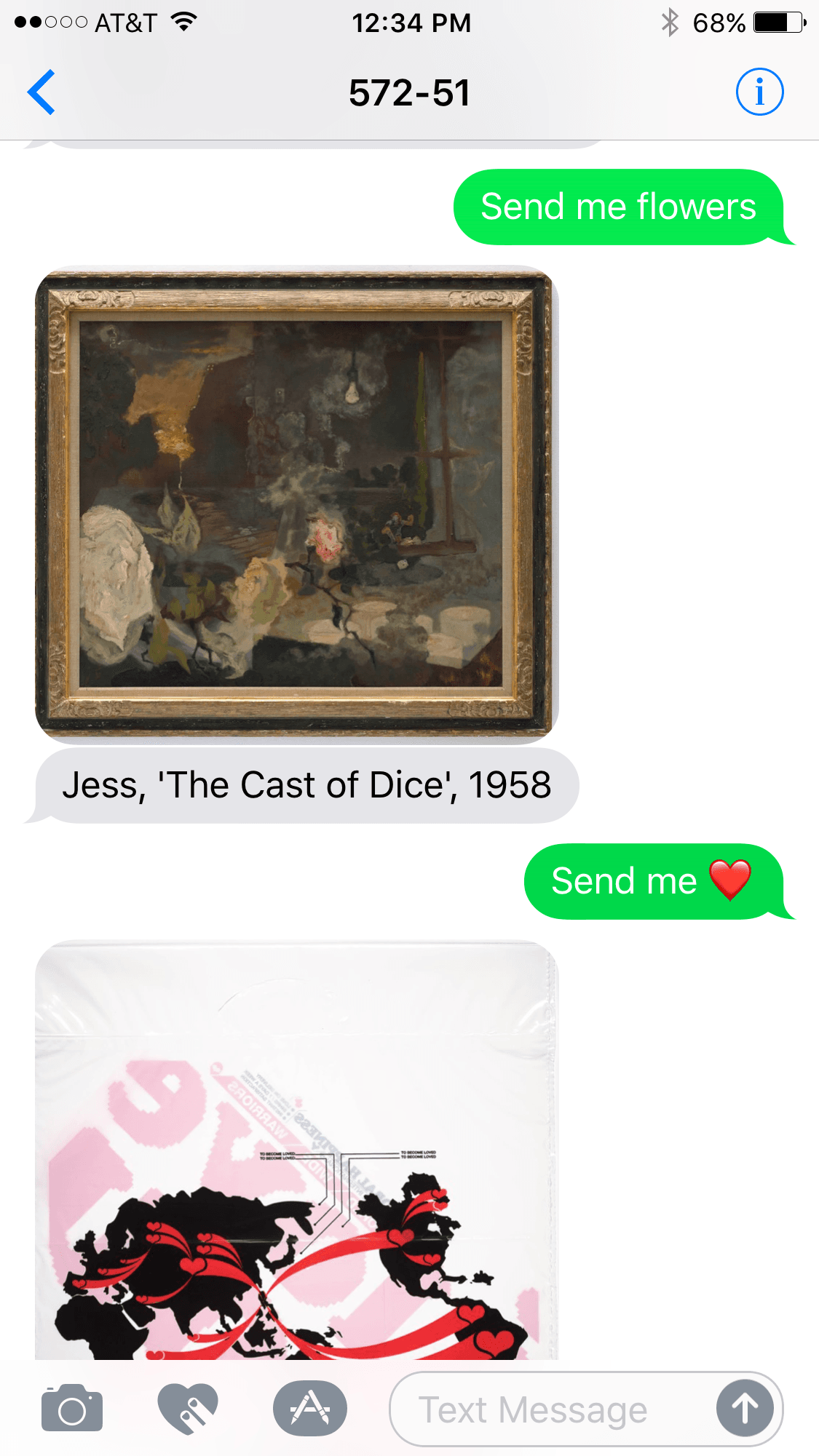Go back to the messages list
The height and width of the screenshot is (1456, 819).
(41, 92)
